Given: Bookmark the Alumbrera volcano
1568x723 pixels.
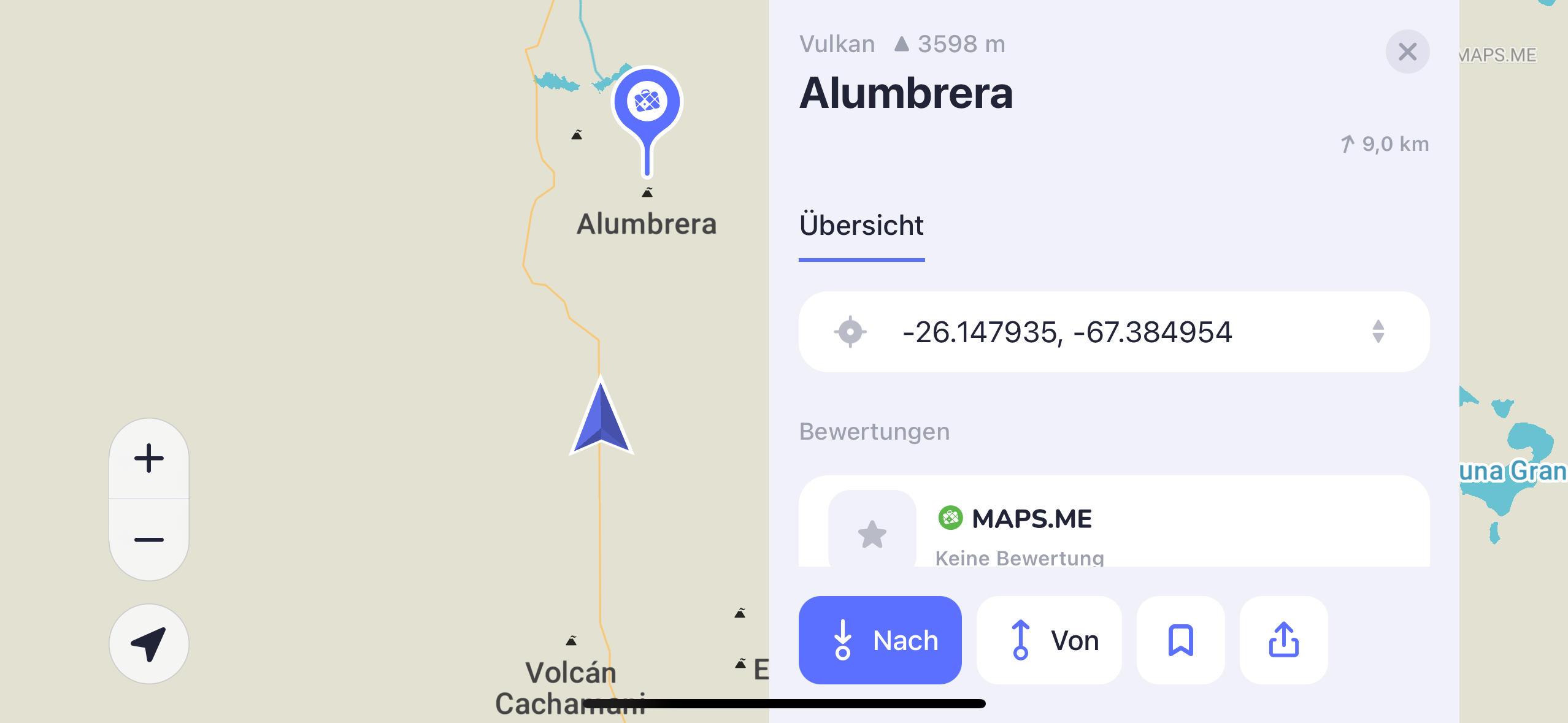Looking at the screenshot, I should [1180, 640].
